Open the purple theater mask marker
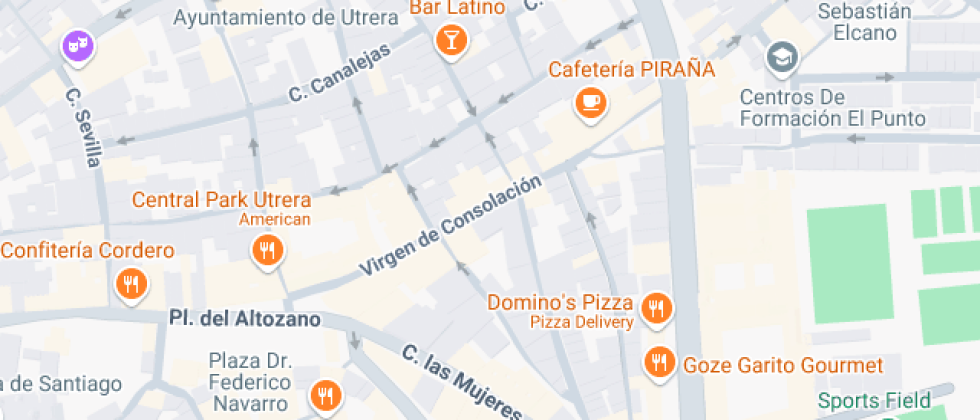This screenshot has width=980, height=420. 76,45
